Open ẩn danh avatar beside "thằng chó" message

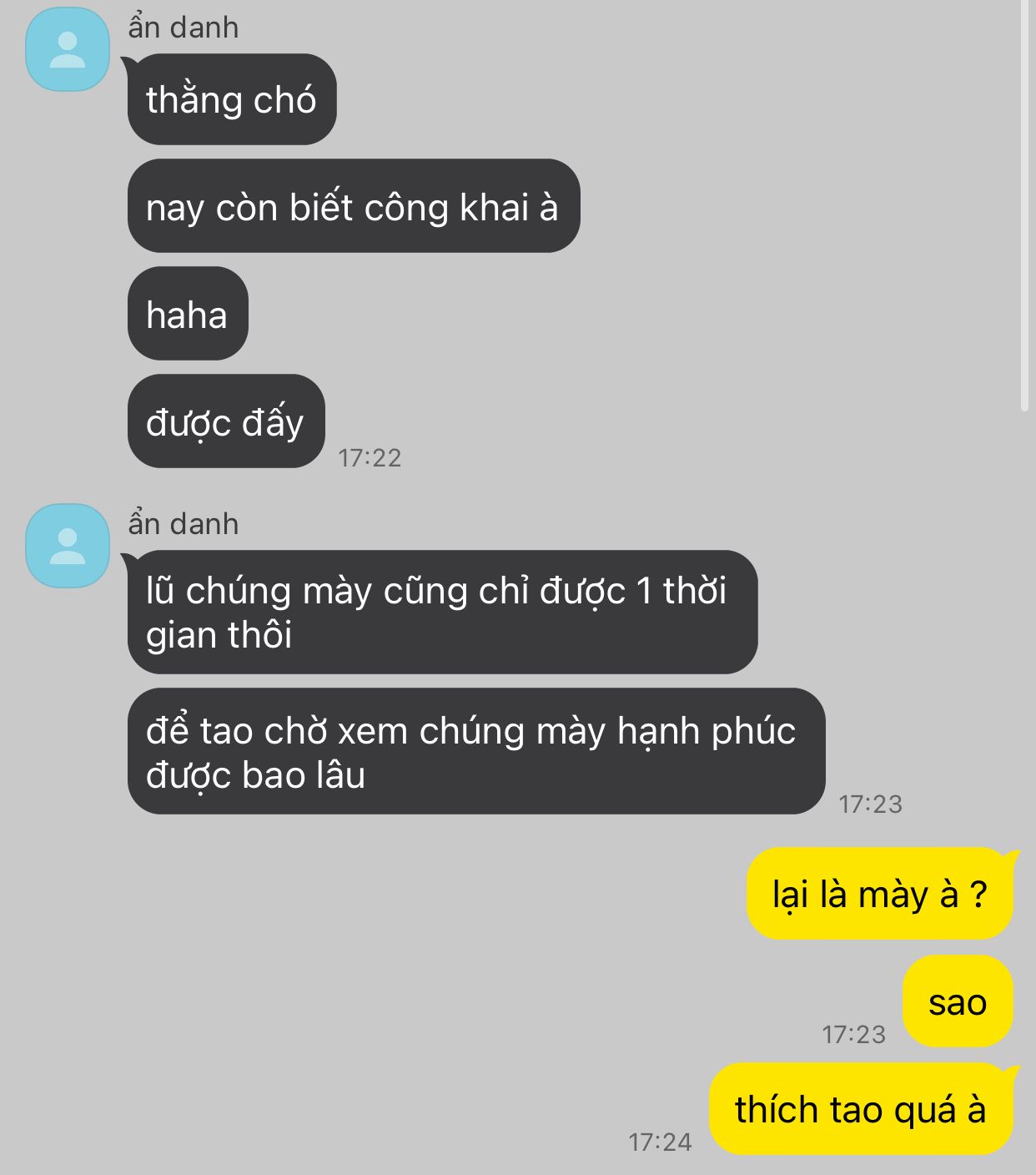click(68, 49)
